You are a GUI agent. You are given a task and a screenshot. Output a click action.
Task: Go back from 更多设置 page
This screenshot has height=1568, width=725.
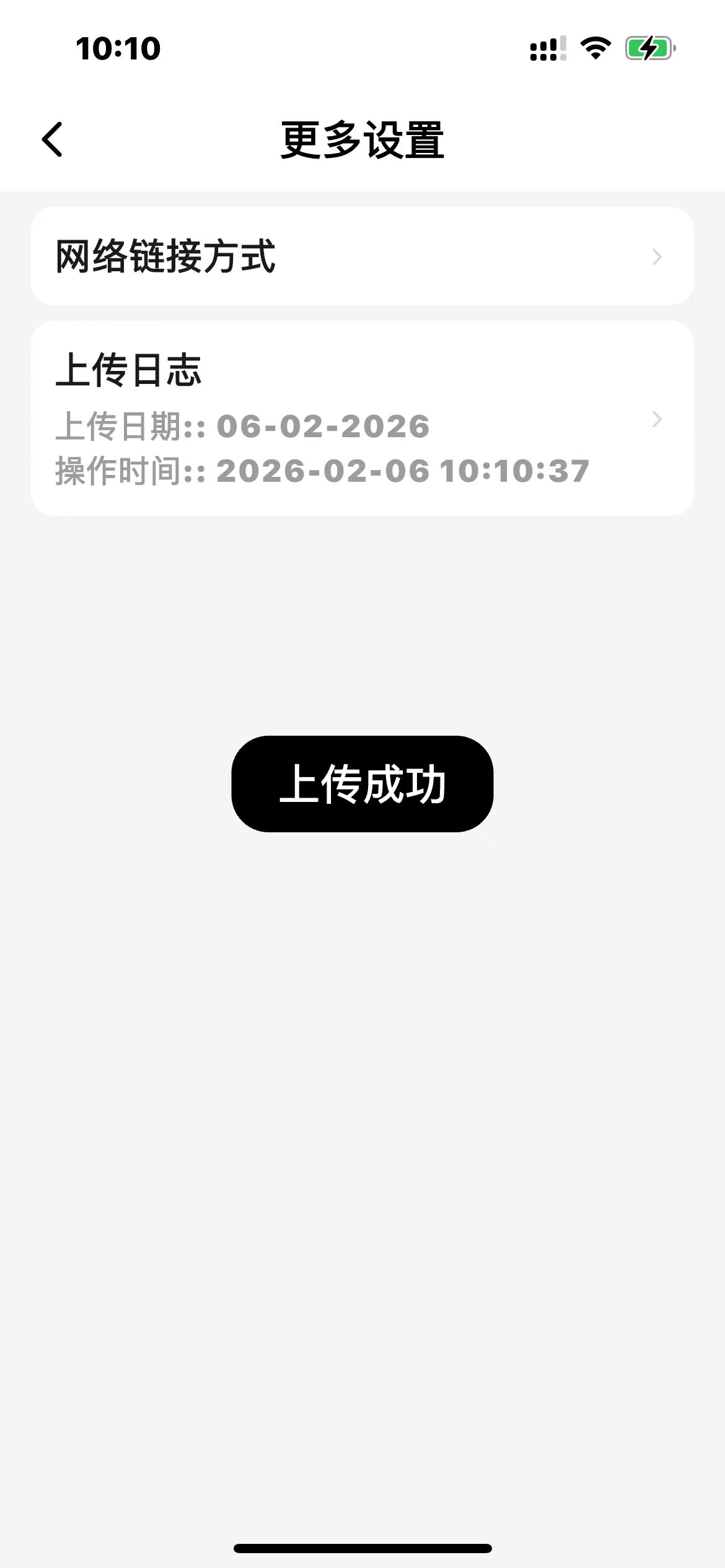click(x=53, y=139)
